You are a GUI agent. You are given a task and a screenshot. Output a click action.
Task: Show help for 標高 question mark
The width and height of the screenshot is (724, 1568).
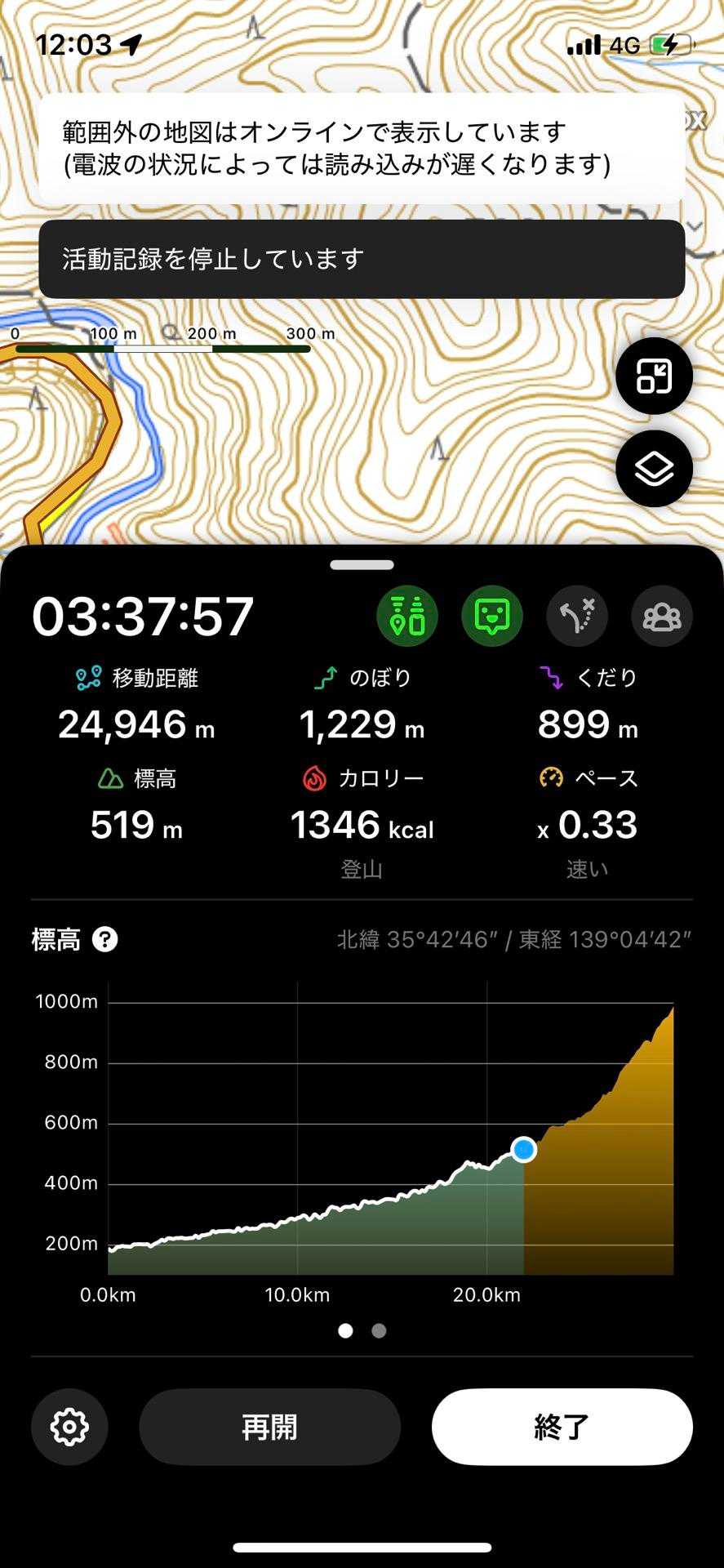click(104, 940)
